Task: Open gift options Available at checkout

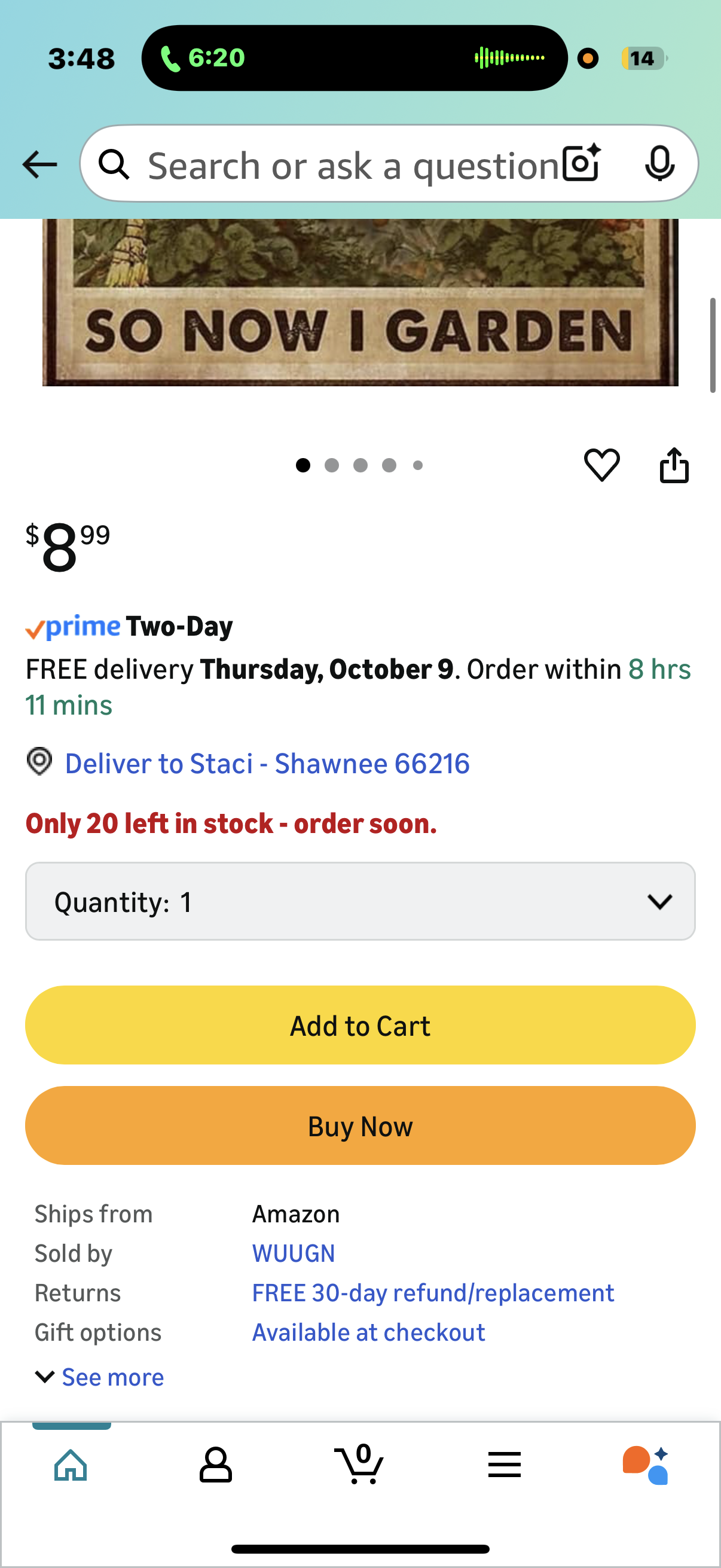Action: tap(368, 1332)
